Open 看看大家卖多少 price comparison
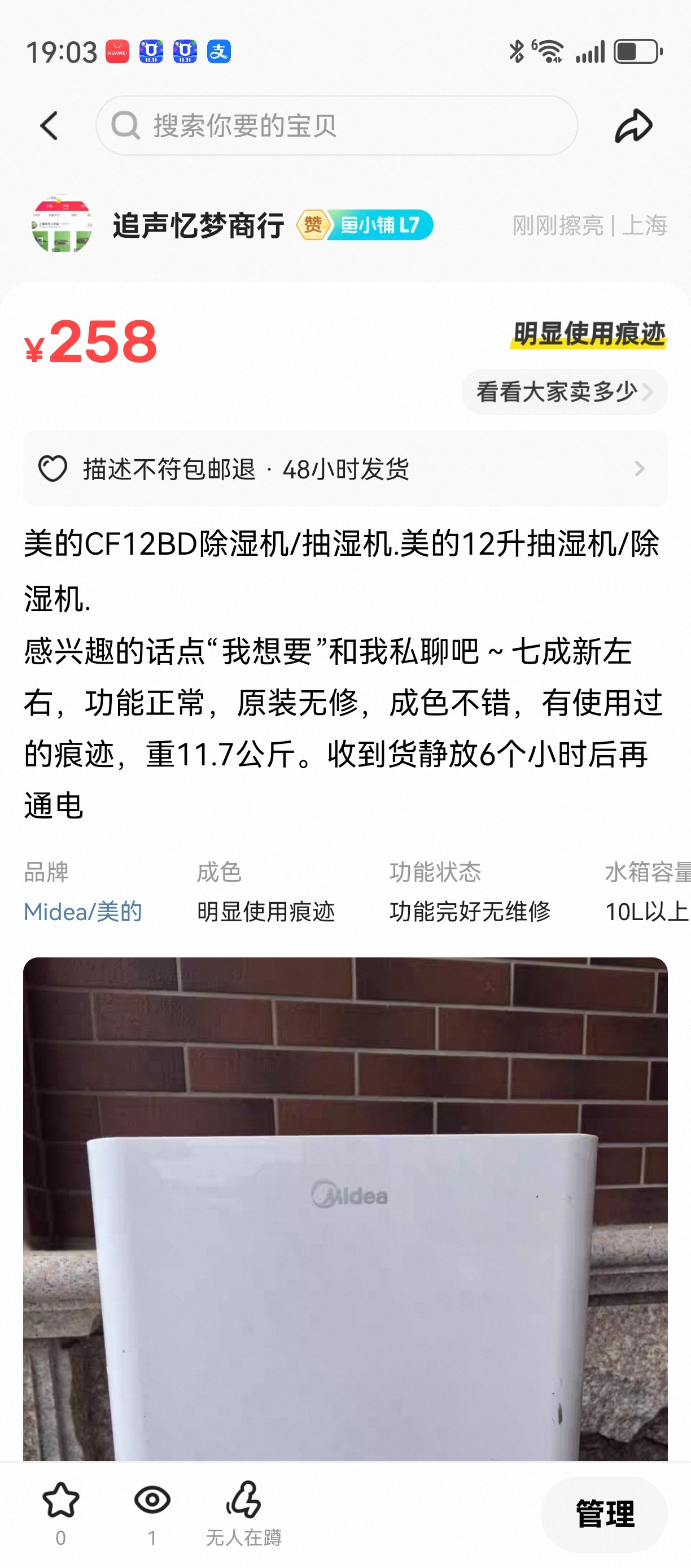This screenshot has height=1568, width=691. tap(564, 392)
